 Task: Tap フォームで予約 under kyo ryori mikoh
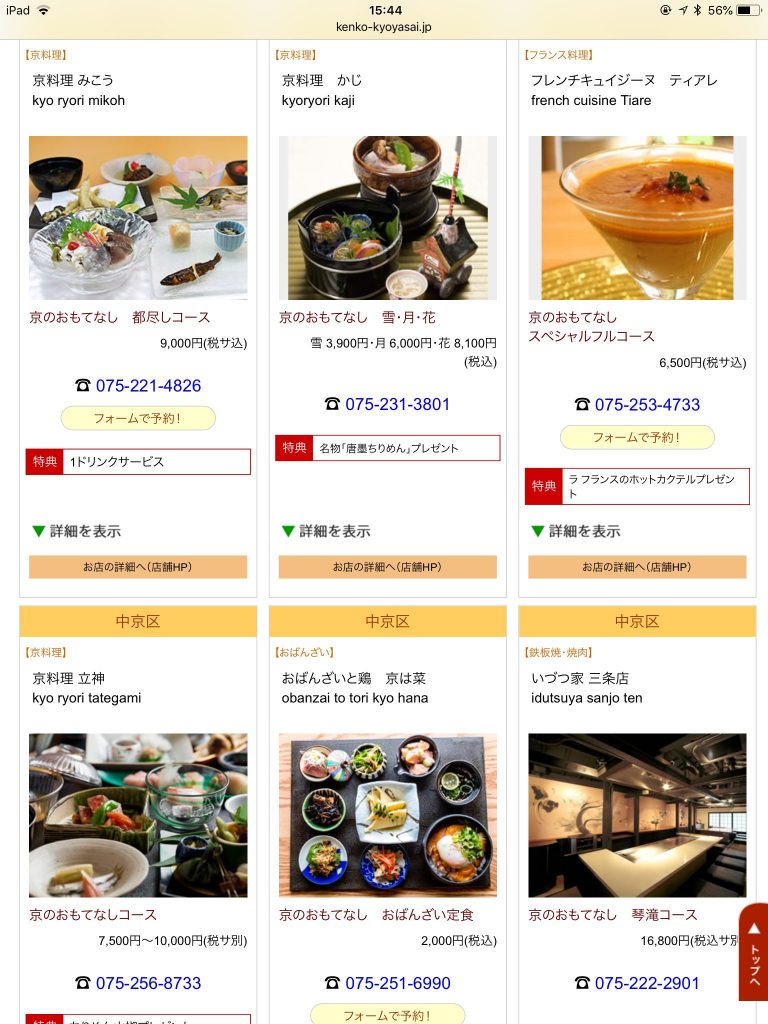tap(138, 418)
